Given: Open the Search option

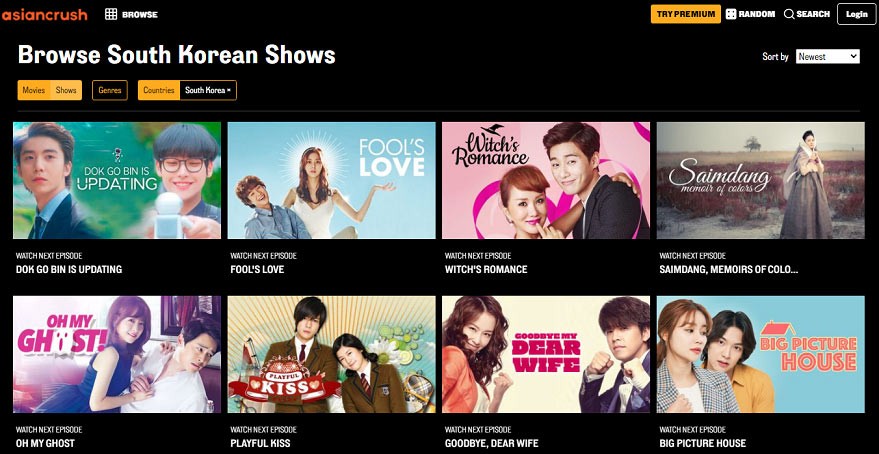Looking at the screenshot, I should point(807,14).
